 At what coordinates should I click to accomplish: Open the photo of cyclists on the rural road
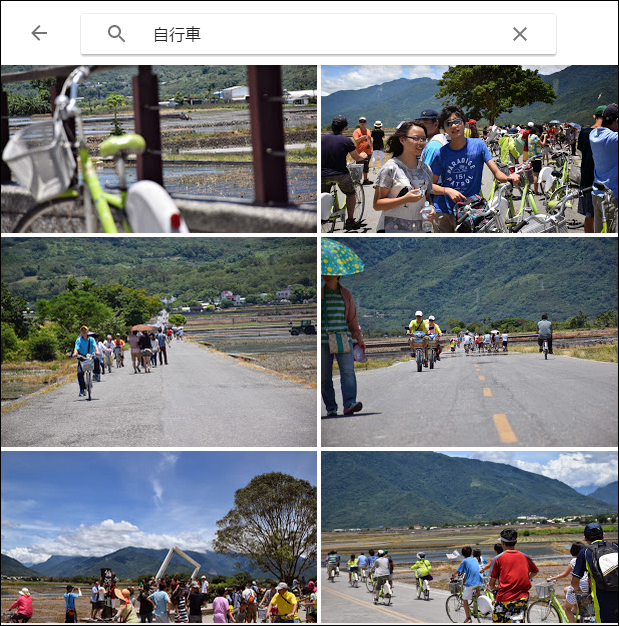(x=158, y=341)
